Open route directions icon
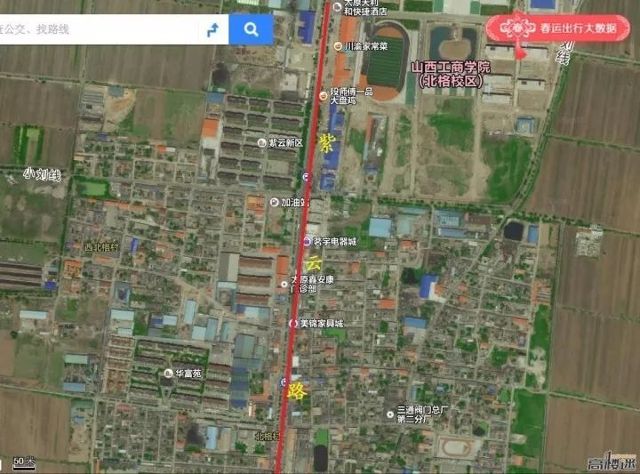The image size is (640, 474). click(212, 29)
